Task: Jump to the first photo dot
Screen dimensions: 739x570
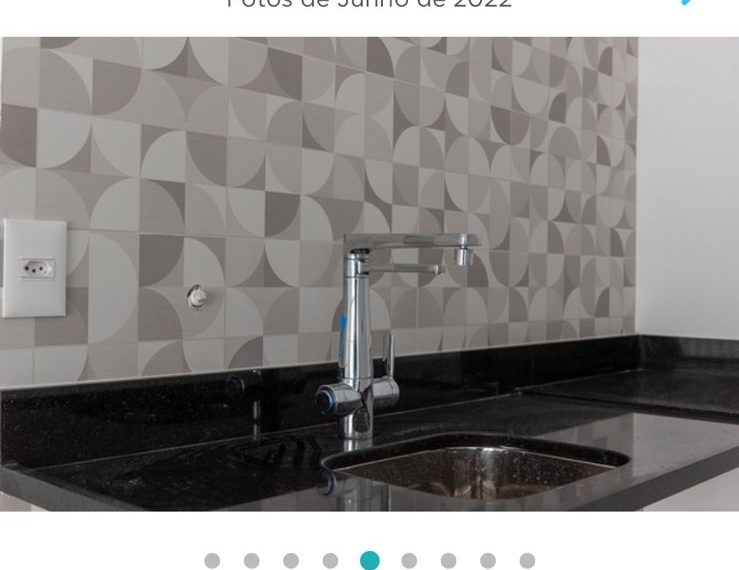Action: (x=212, y=561)
